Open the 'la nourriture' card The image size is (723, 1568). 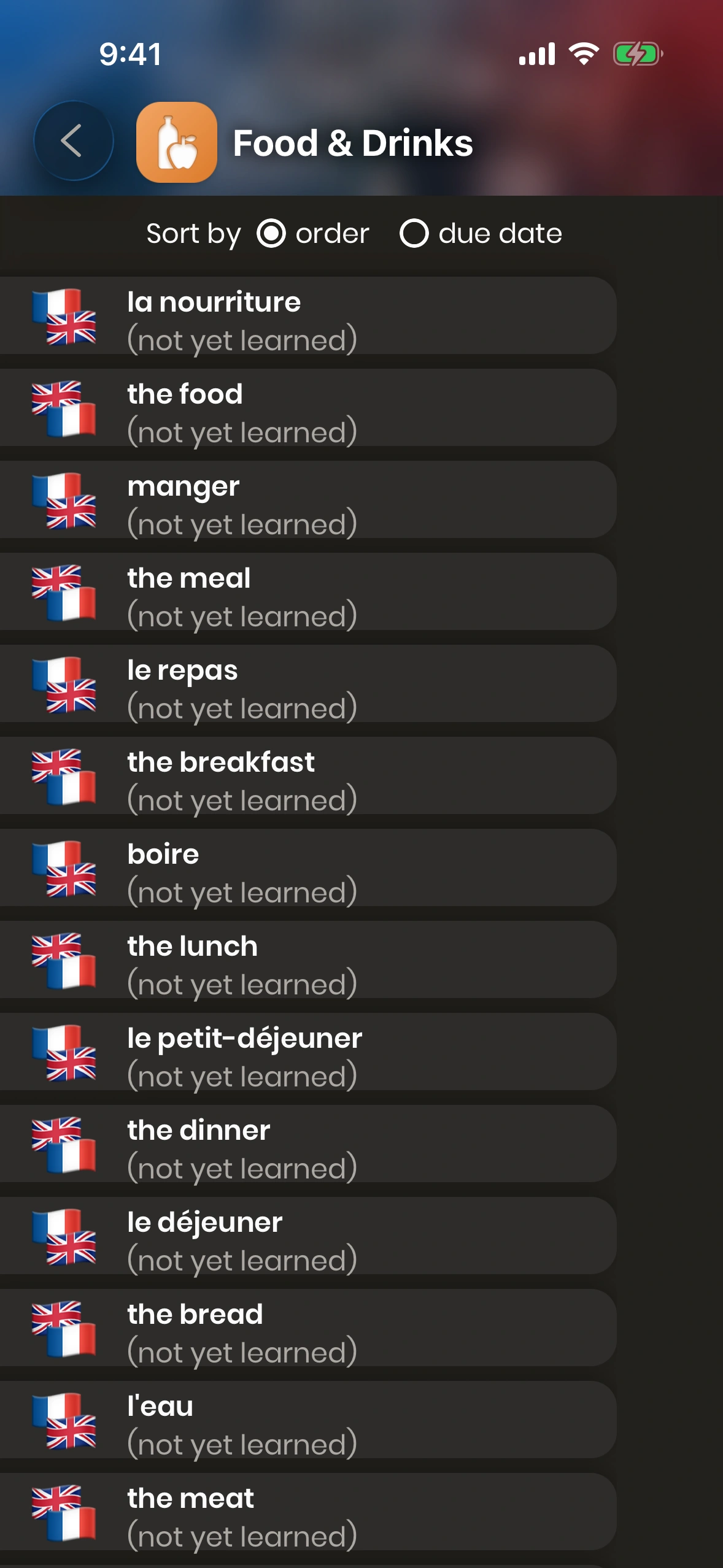pyautogui.click(x=307, y=317)
